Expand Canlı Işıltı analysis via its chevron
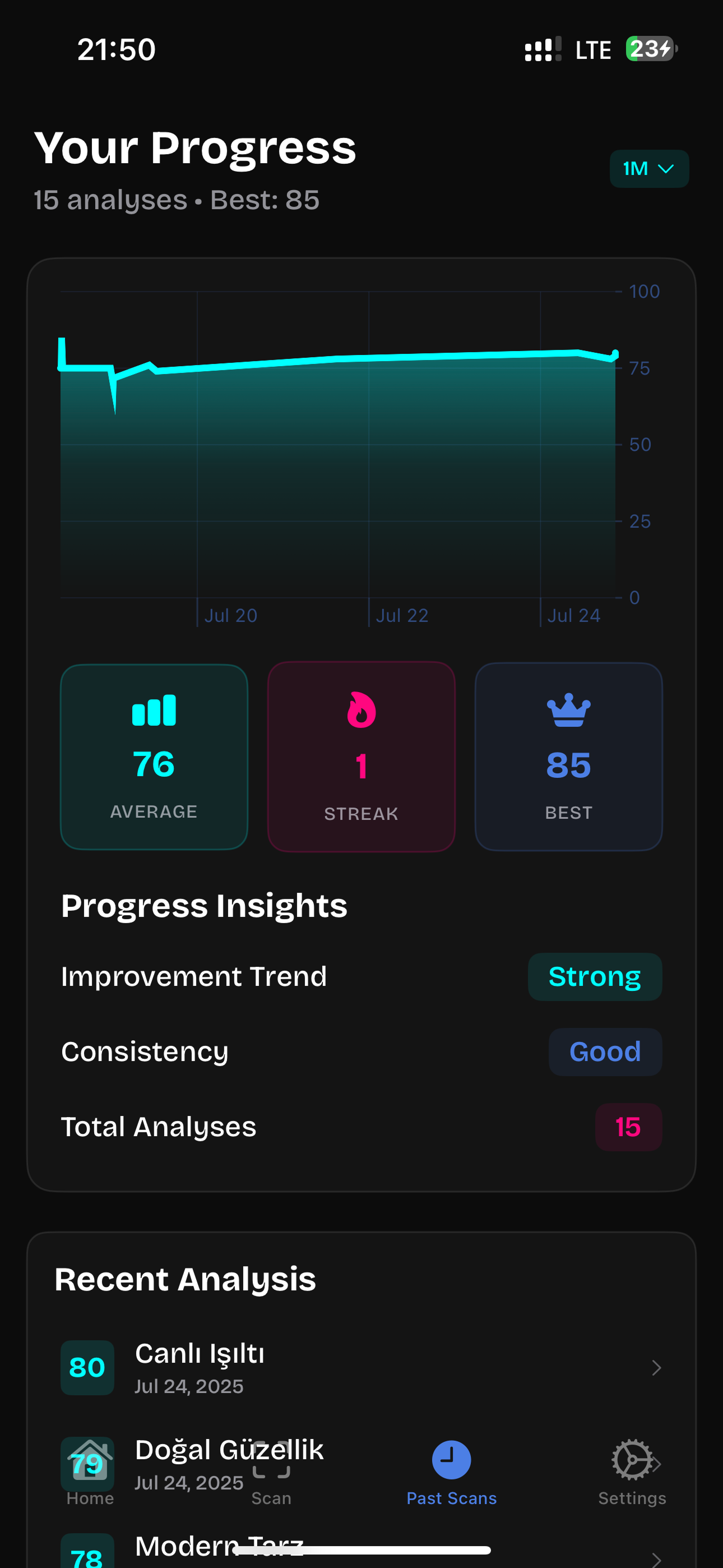The image size is (723, 1568). point(657,1368)
